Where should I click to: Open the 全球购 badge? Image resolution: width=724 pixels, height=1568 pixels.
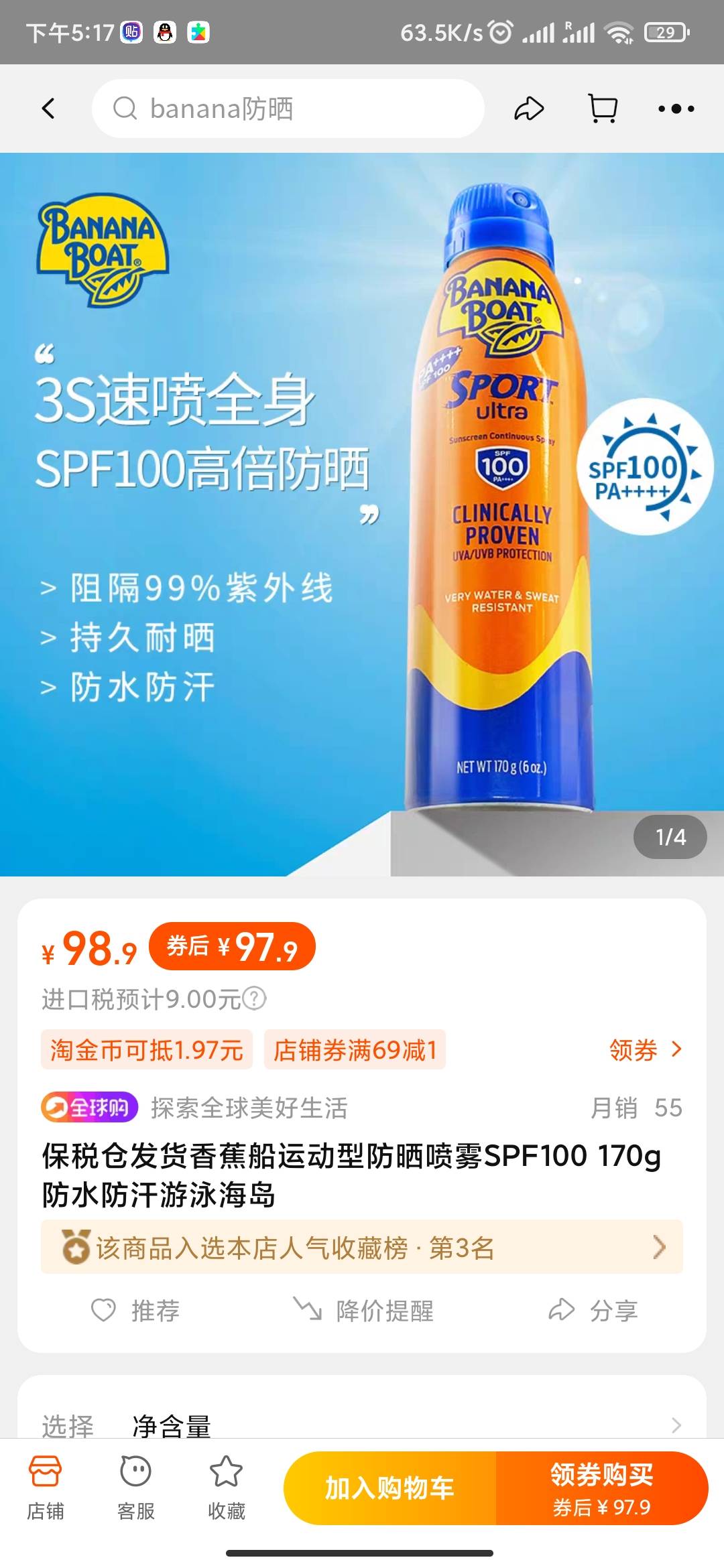coord(90,1108)
